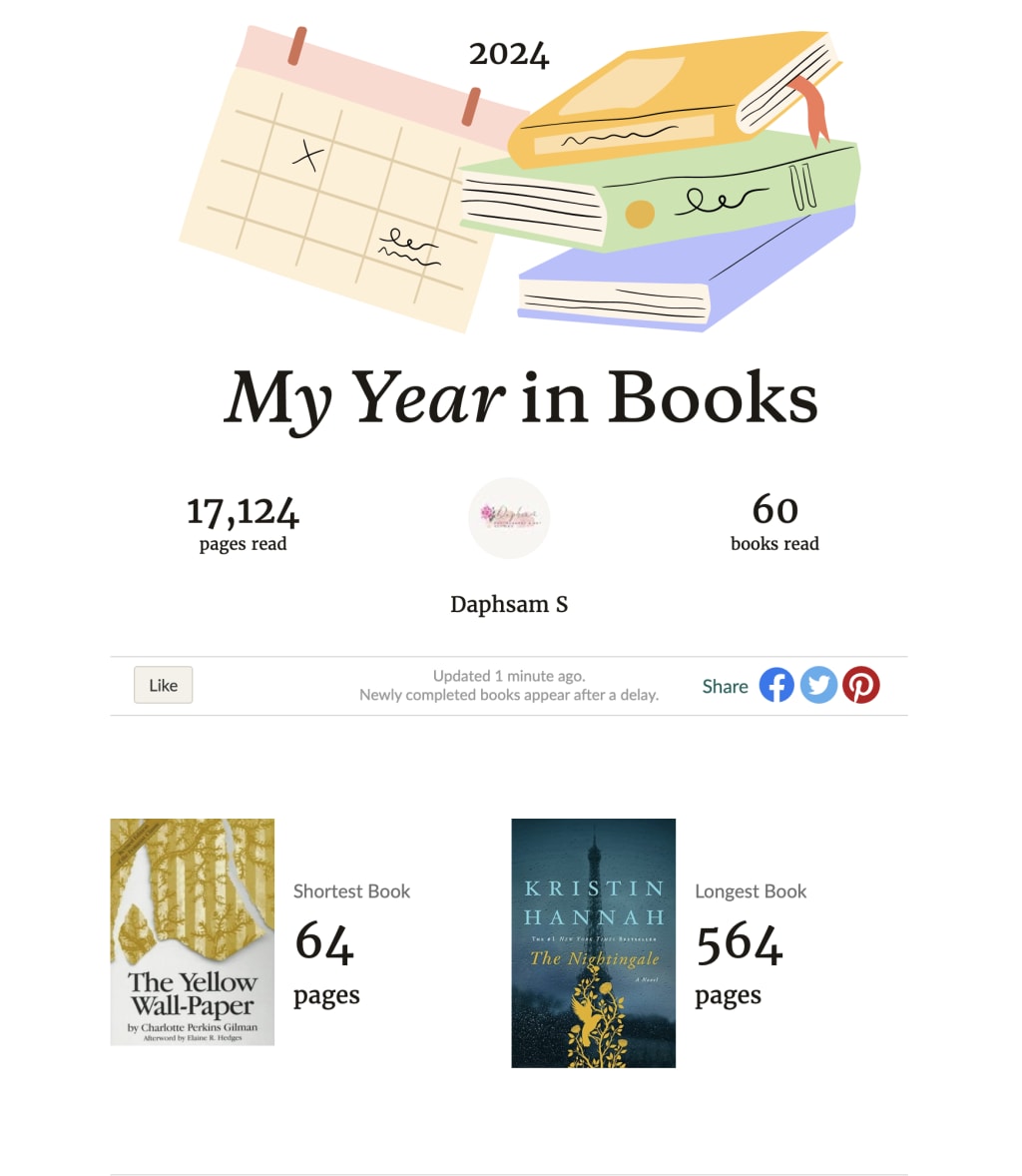The image size is (1022, 1176).
Task: Open The Nightingale book cover
Action: (593, 942)
